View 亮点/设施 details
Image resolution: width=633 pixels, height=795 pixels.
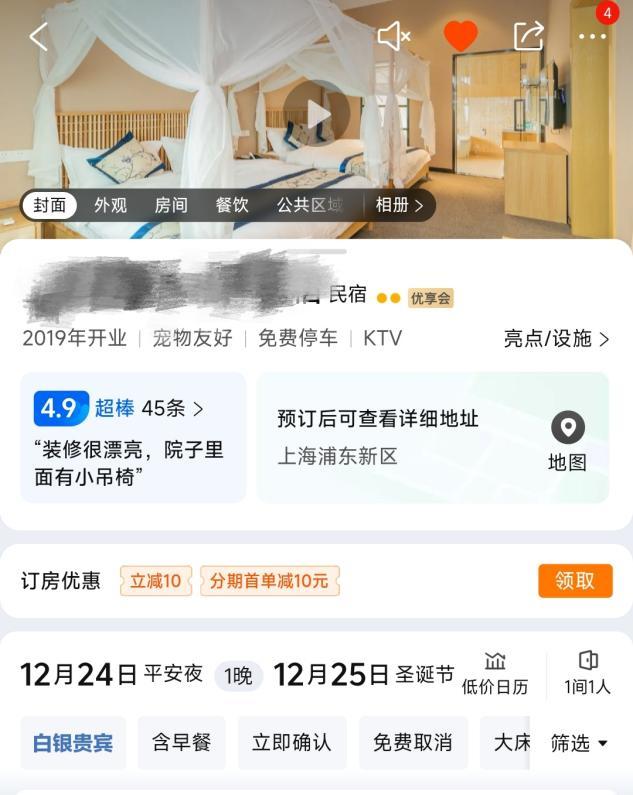click(556, 338)
